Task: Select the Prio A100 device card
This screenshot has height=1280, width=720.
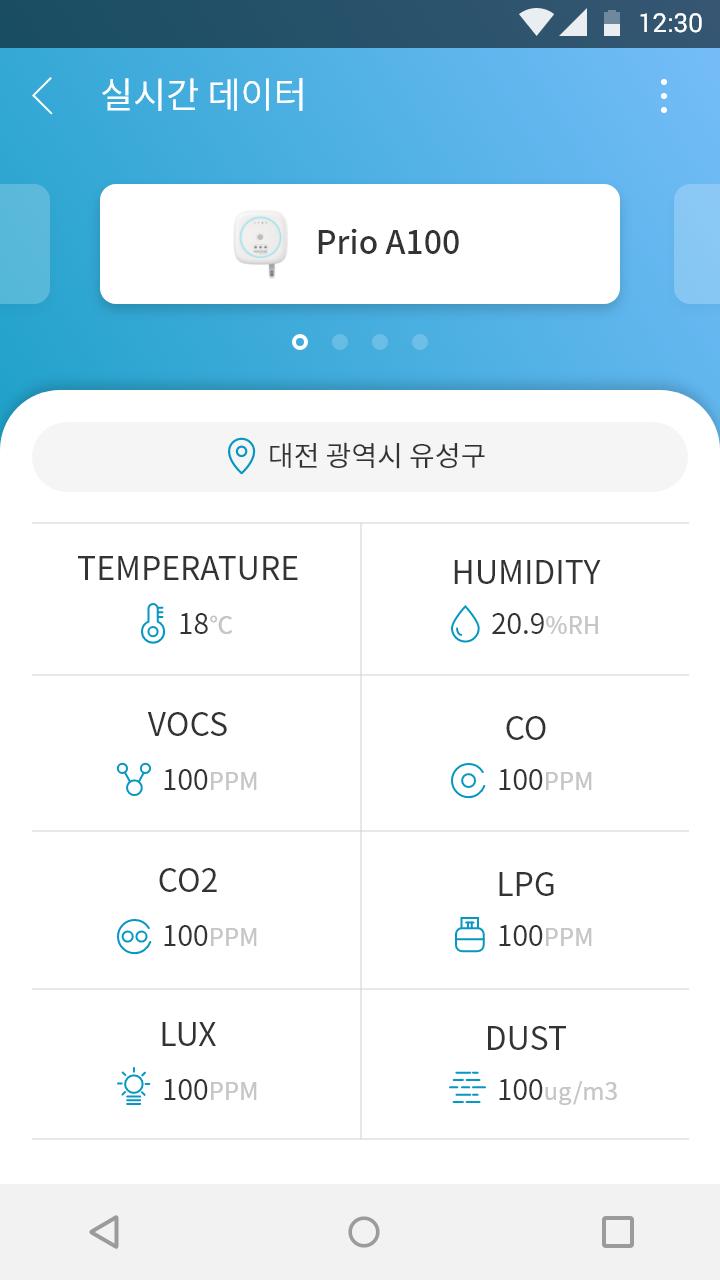Action: [x=360, y=243]
